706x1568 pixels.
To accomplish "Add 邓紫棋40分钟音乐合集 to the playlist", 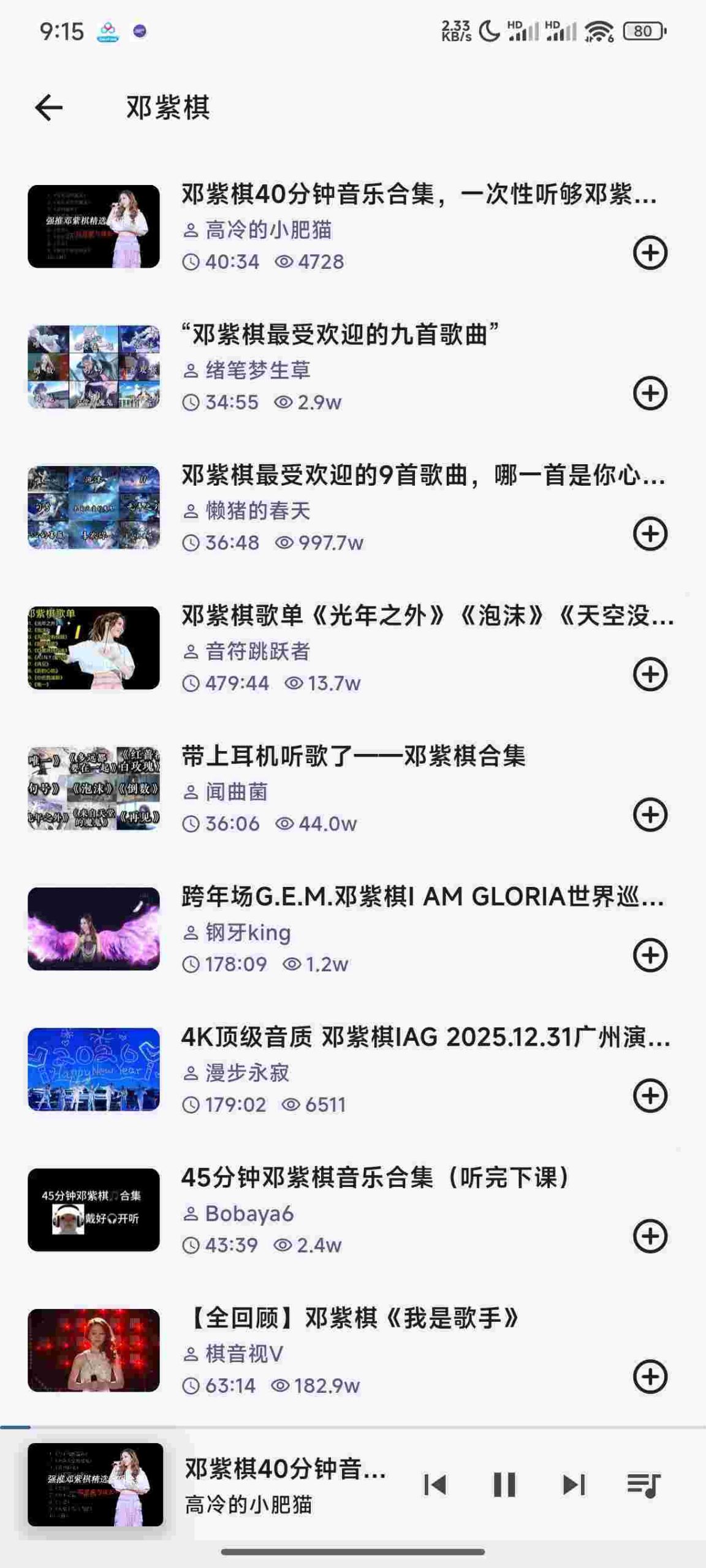I will coord(650,252).
